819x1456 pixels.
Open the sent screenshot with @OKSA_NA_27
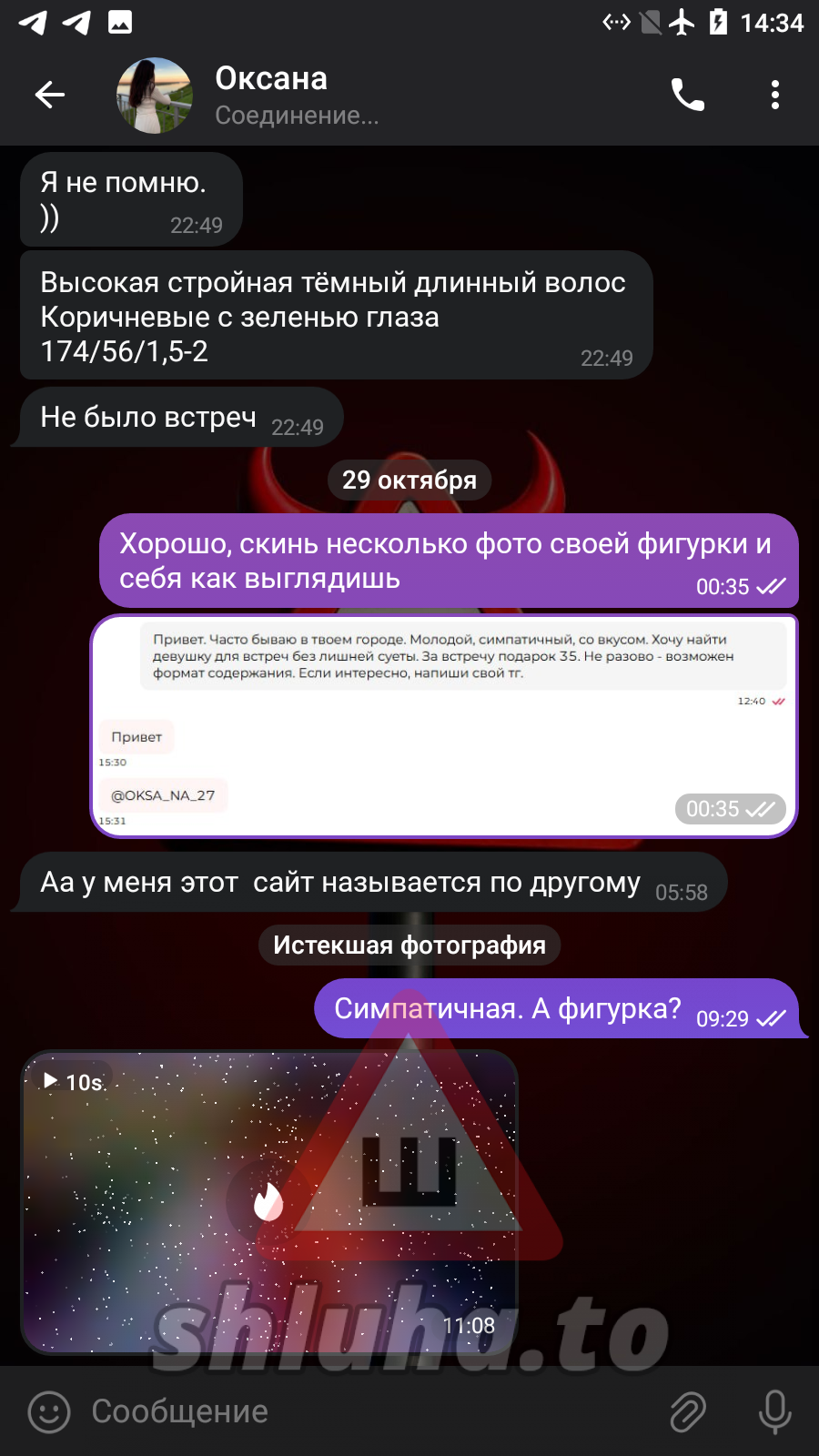[x=444, y=725]
